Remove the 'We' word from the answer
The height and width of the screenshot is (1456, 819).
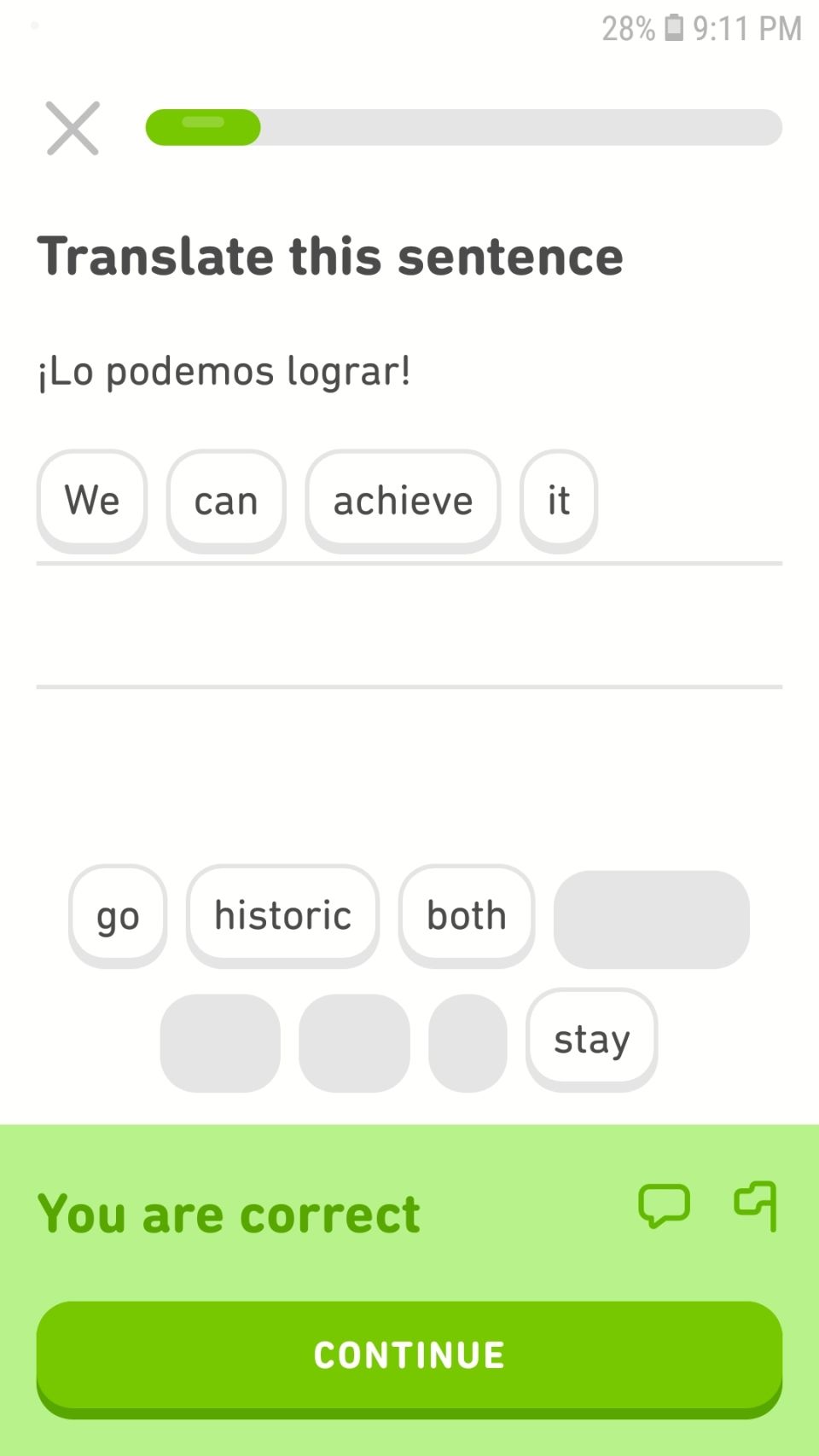(92, 501)
